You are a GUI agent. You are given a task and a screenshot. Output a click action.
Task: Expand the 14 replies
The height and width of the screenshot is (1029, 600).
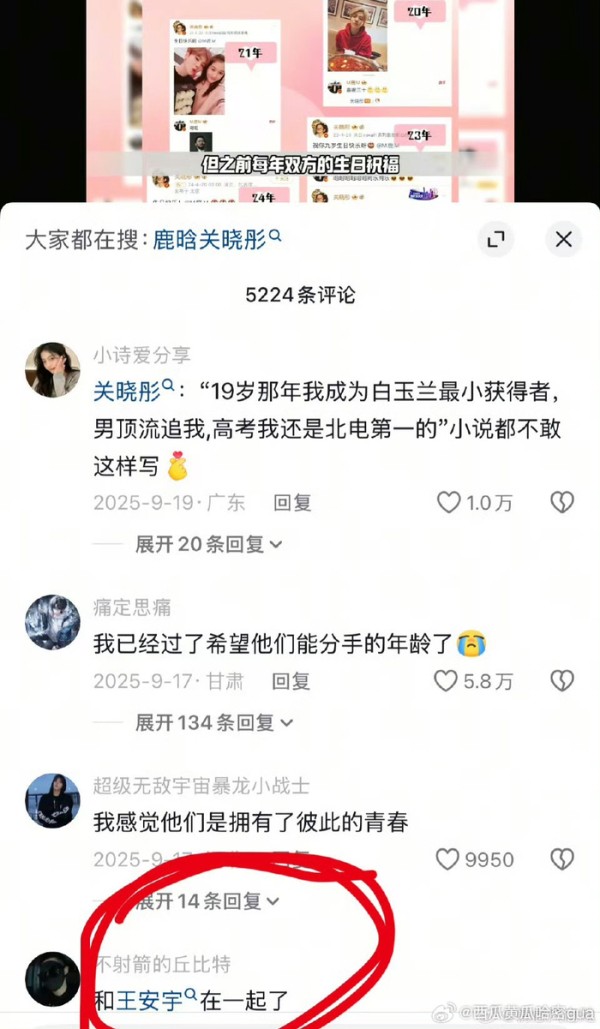tap(208, 901)
